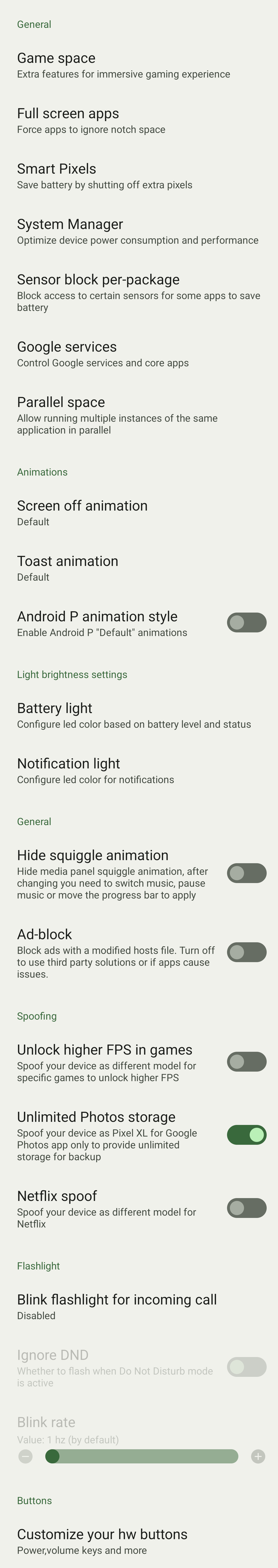Enable Android P animation style

point(246,623)
